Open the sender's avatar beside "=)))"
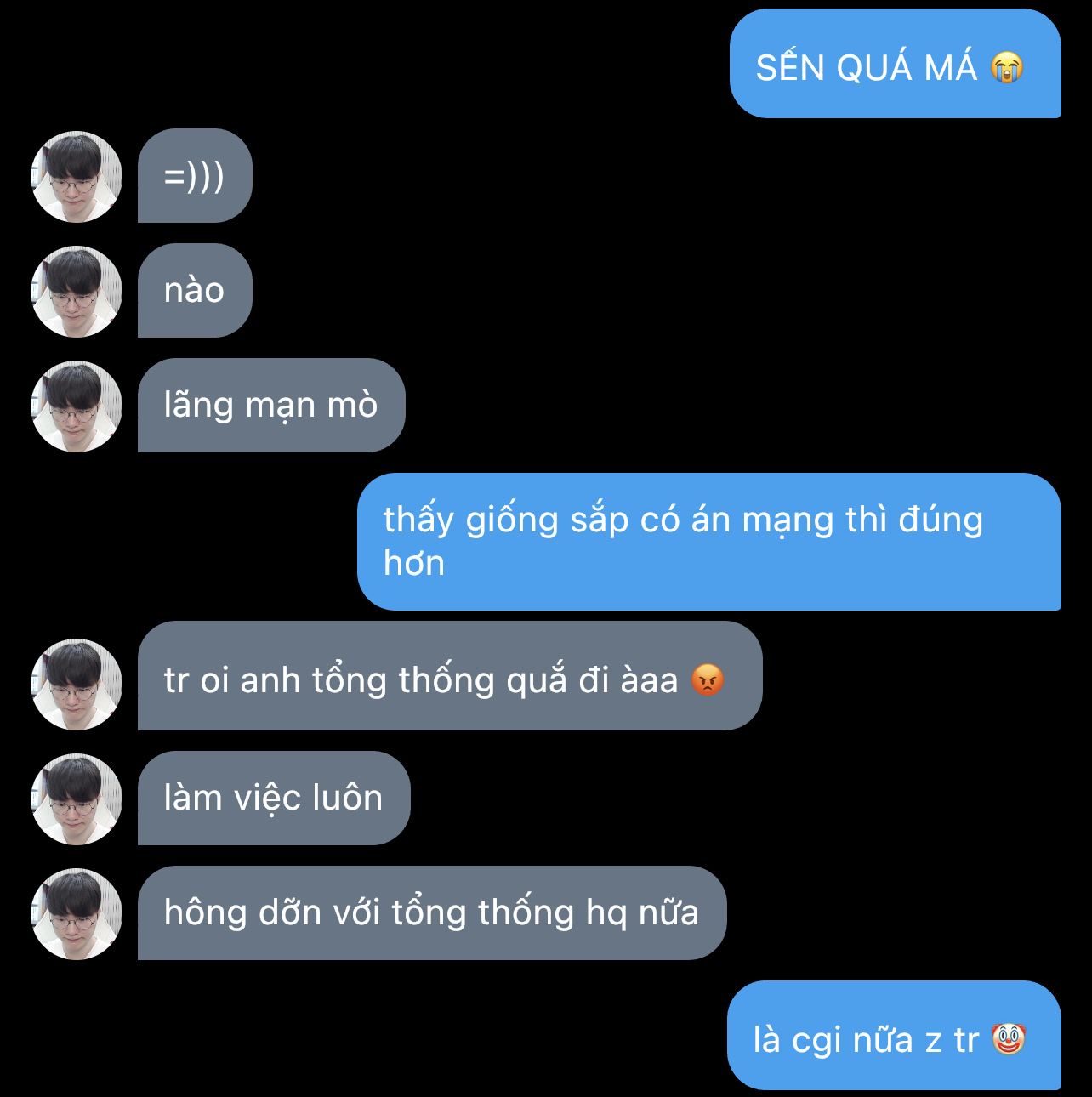 pos(77,177)
